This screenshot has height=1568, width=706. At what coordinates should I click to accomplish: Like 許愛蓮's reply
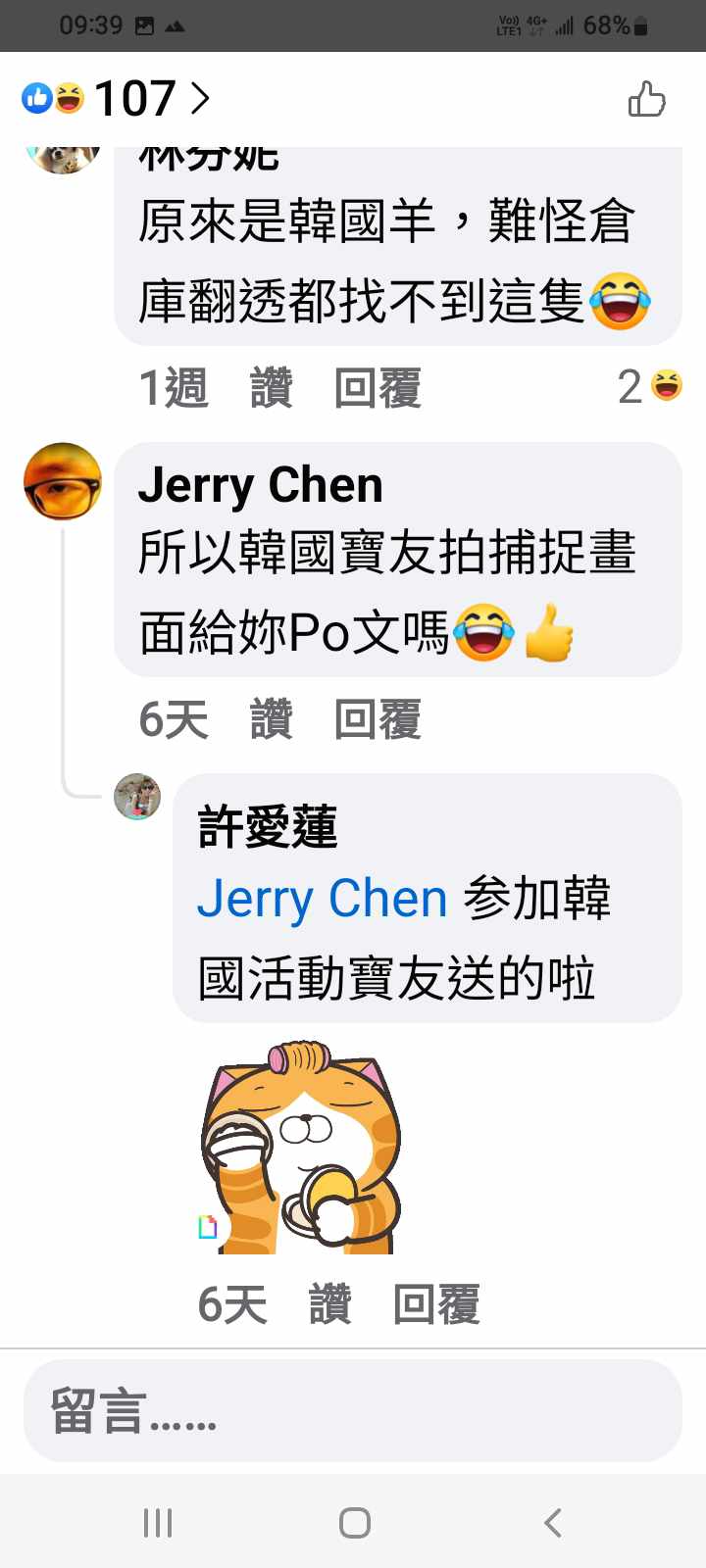329,1304
